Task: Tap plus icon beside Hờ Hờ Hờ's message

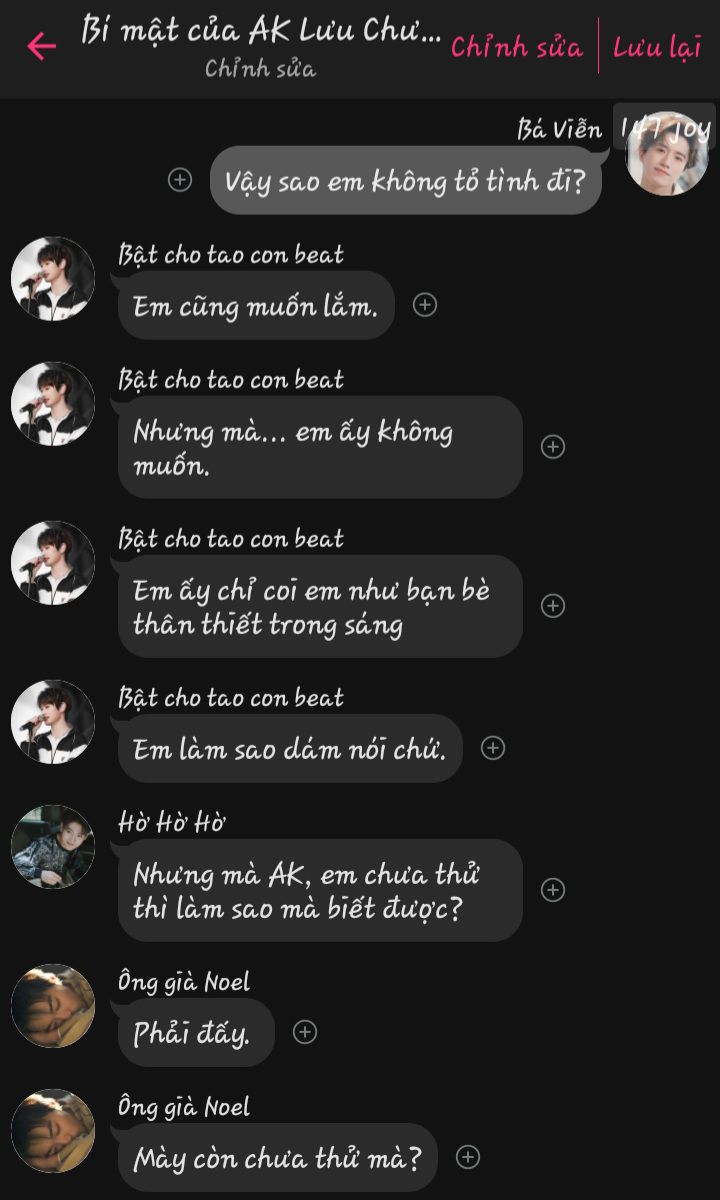Action: pos(553,890)
